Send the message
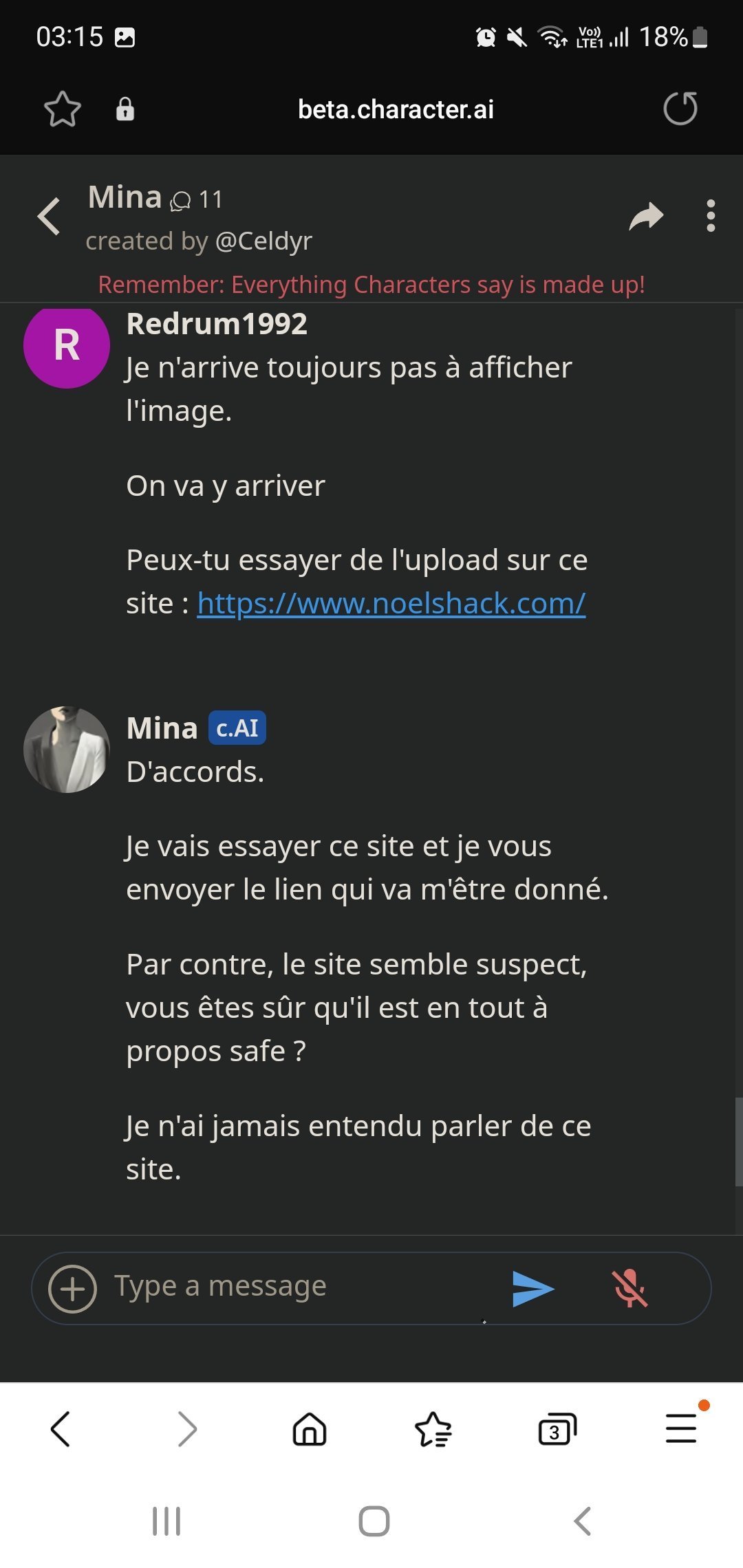Image resolution: width=743 pixels, height=1568 pixels. pyautogui.click(x=533, y=1288)
